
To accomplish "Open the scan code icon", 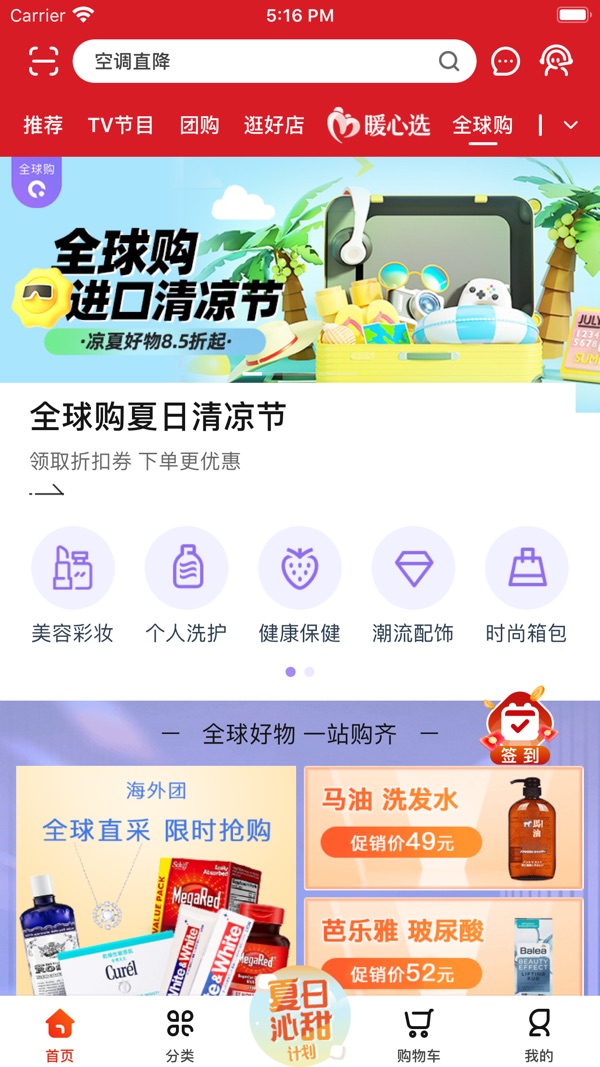I will (x=43, y=62).
